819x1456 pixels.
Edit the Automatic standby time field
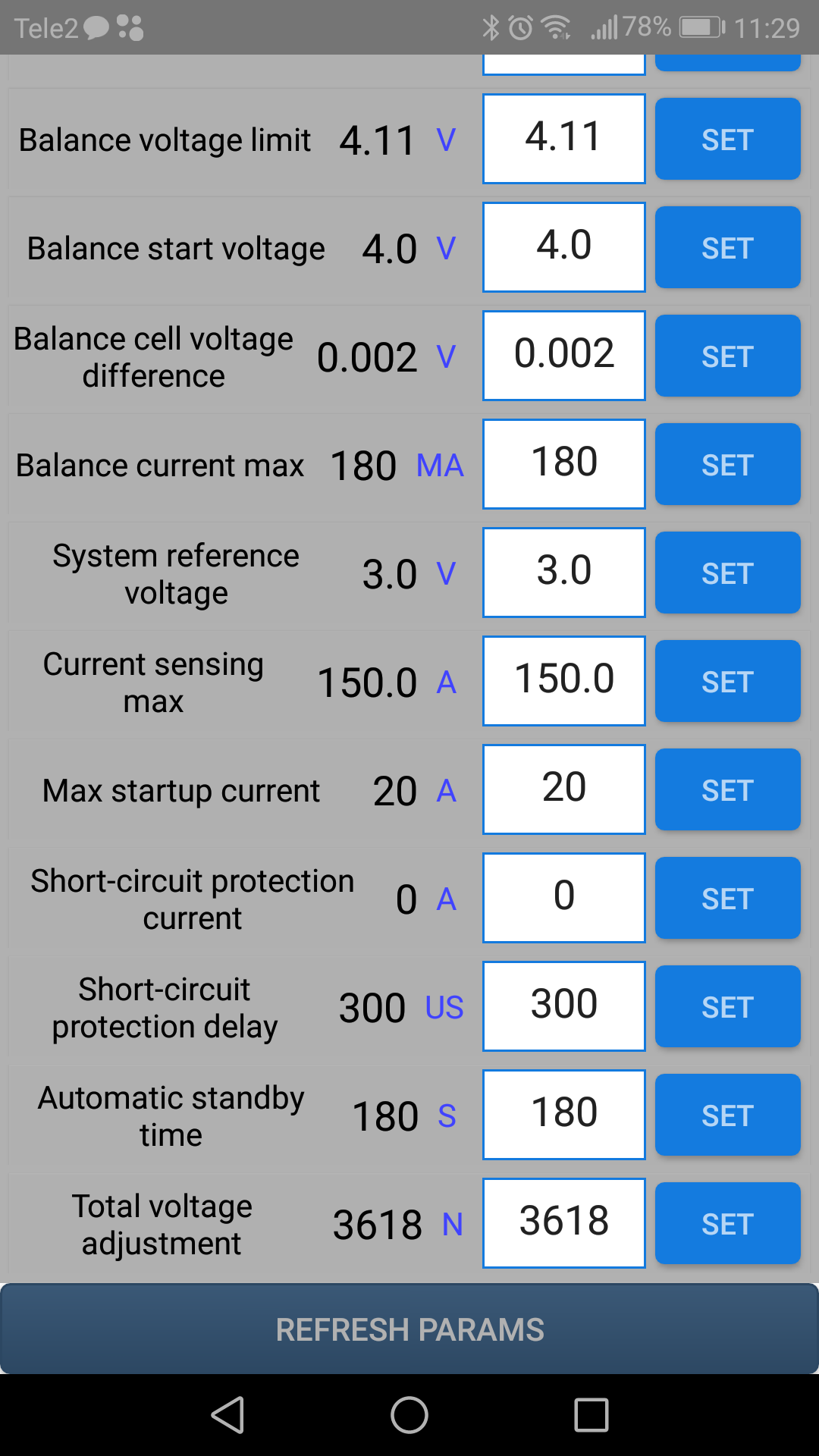tap(563, 1115)
